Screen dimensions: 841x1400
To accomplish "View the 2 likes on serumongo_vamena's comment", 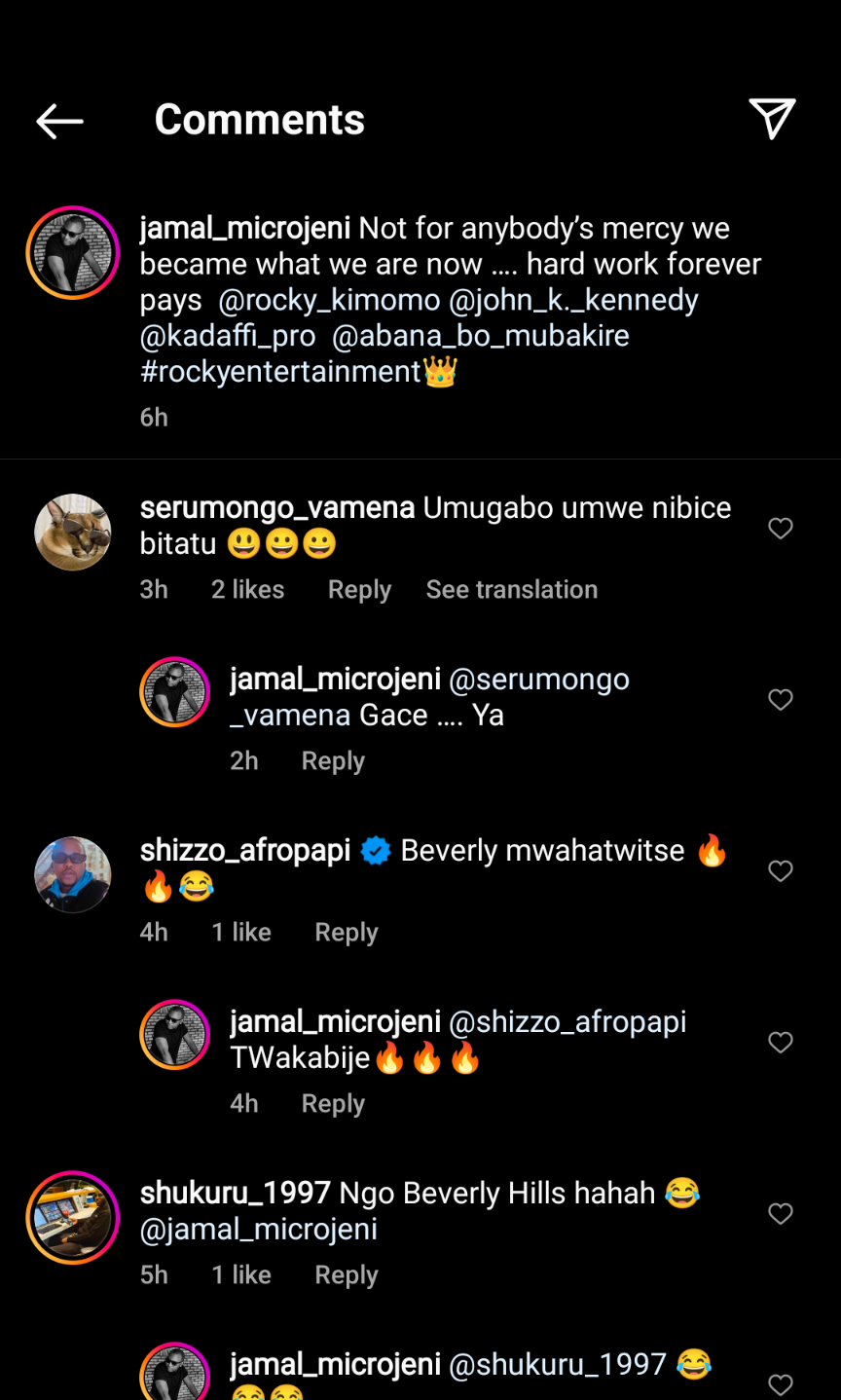I will pyautogui.click(x=247, y=590).
